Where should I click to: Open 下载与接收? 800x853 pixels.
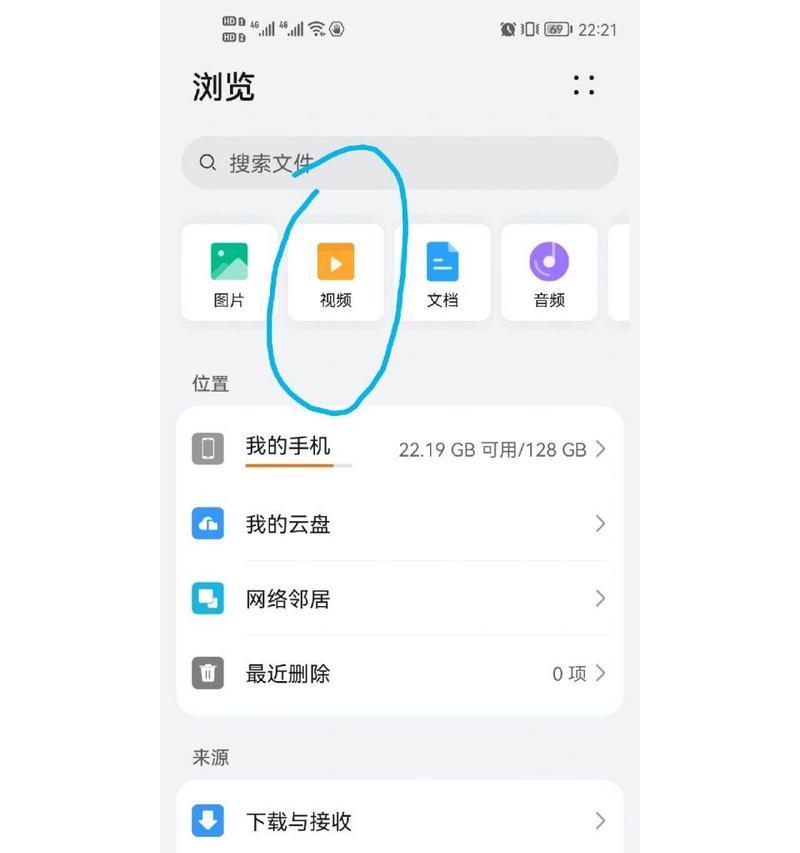click(x=399, y=822)
